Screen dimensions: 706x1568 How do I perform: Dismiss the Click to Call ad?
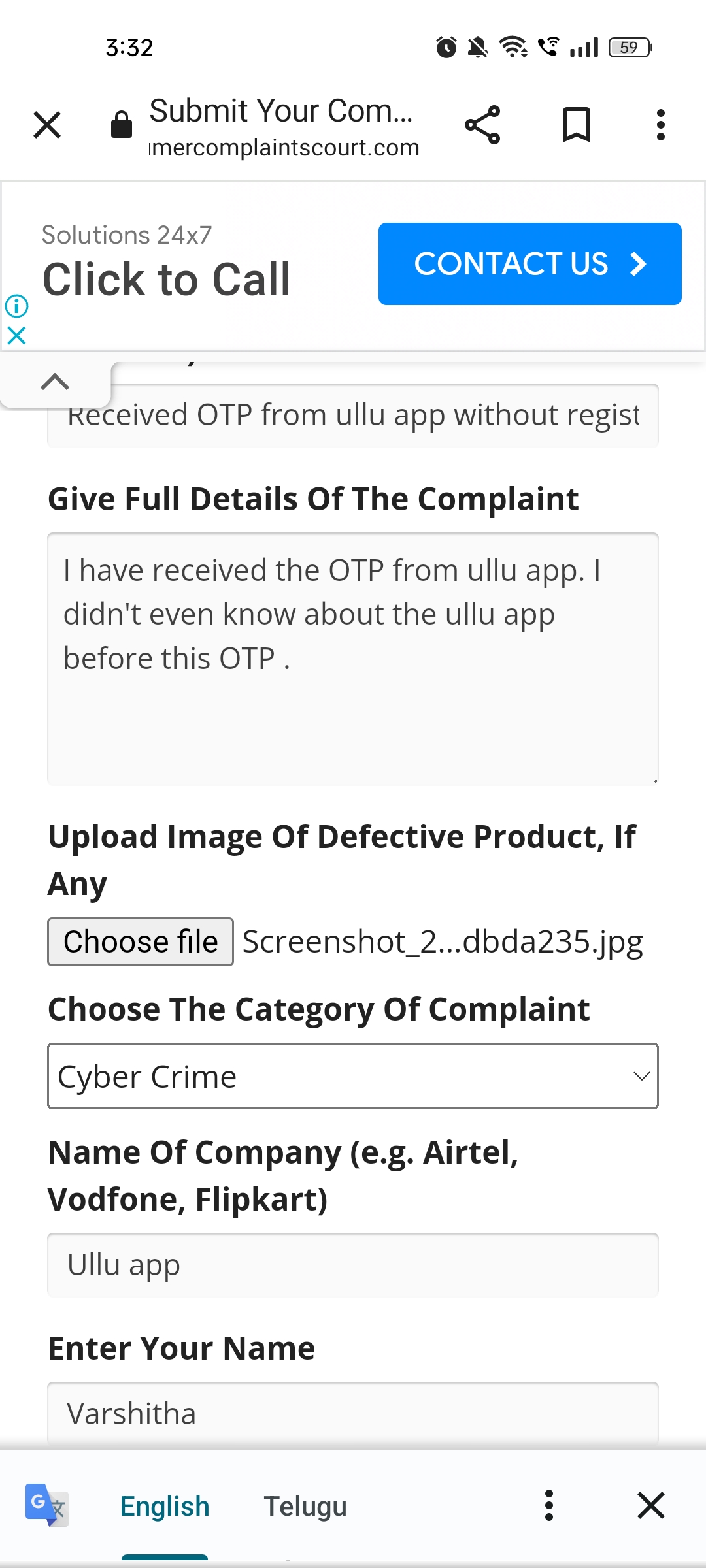point(16,336)
